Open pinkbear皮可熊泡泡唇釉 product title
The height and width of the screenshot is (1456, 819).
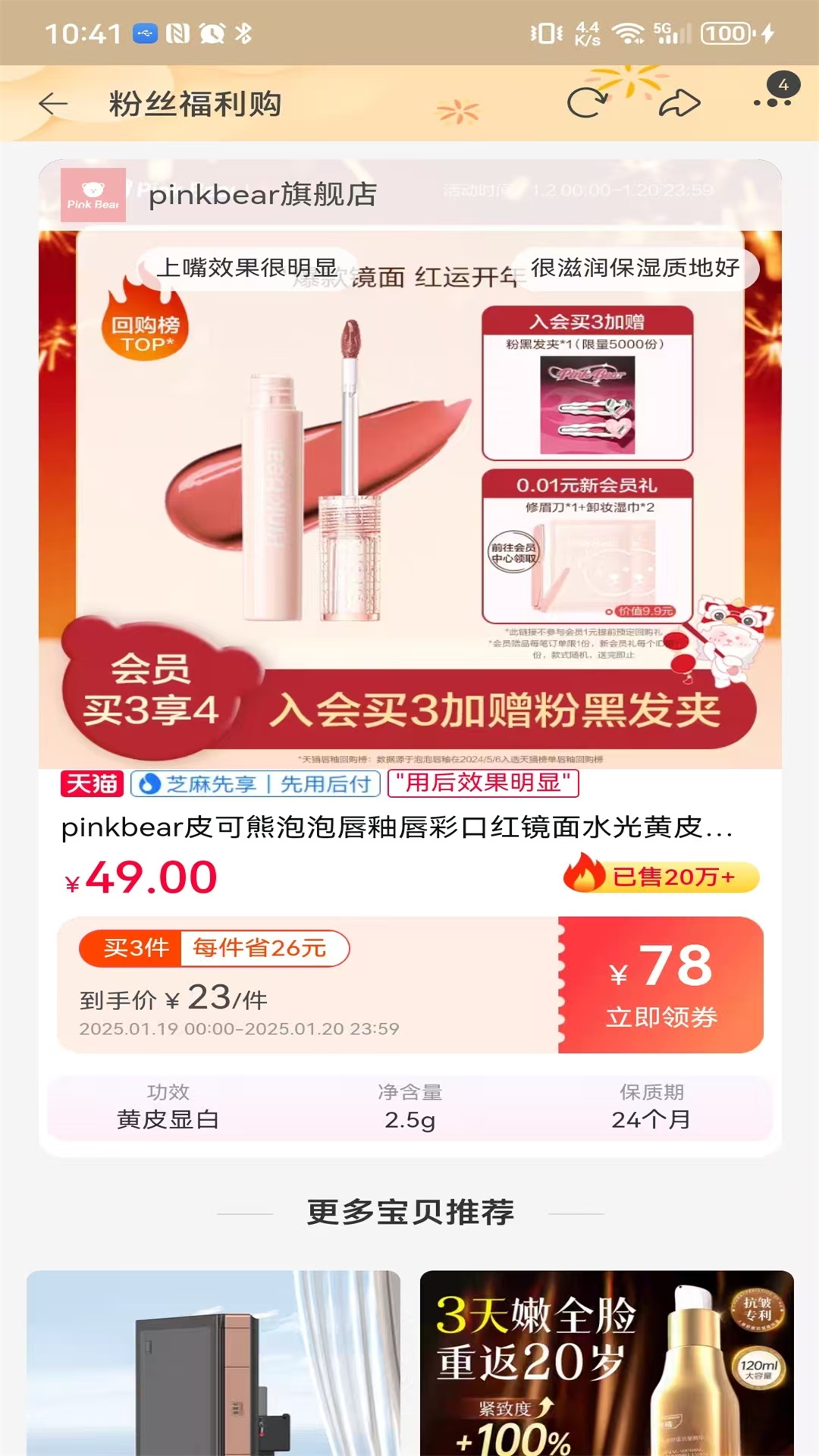pos(396,827)
